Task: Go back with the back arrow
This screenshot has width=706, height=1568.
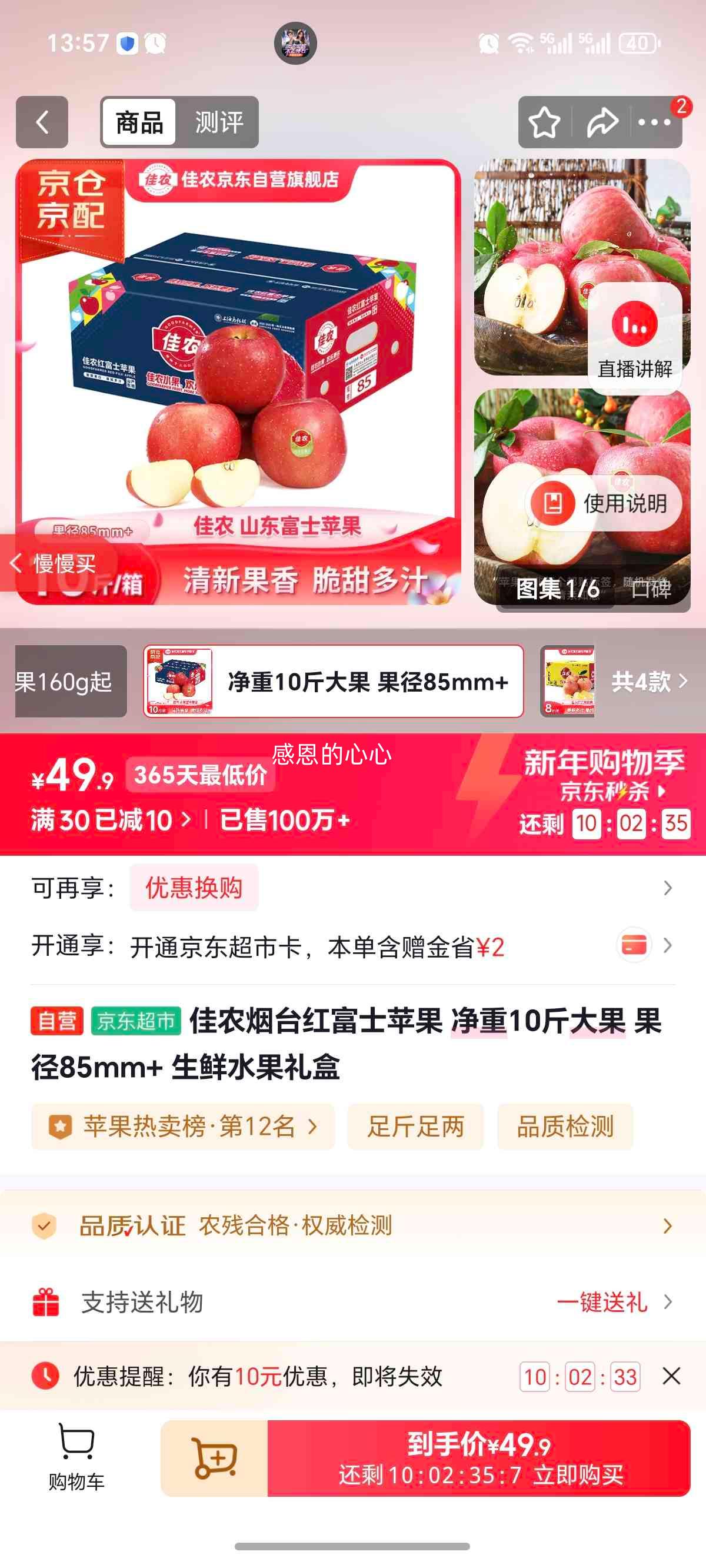Action: click(40, 121)
